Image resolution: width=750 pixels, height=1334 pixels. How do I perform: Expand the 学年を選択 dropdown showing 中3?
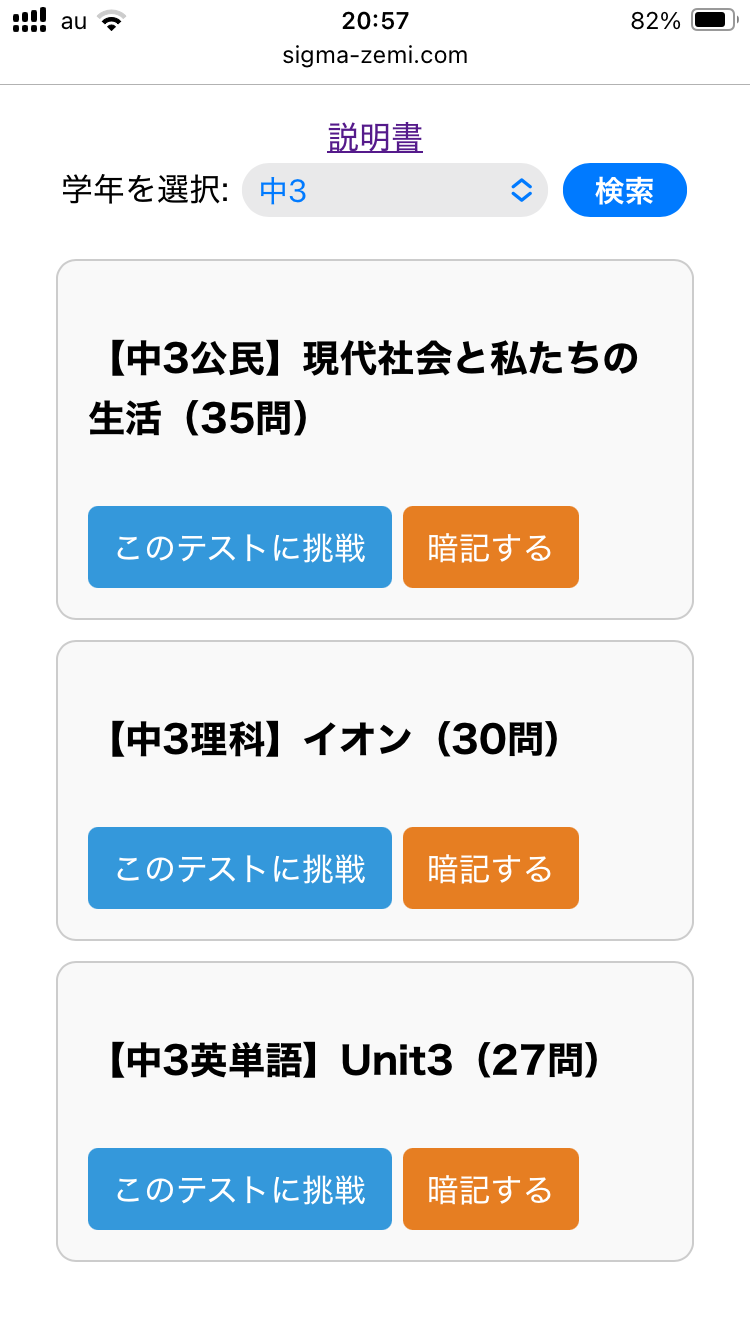[x=395, y=190]
